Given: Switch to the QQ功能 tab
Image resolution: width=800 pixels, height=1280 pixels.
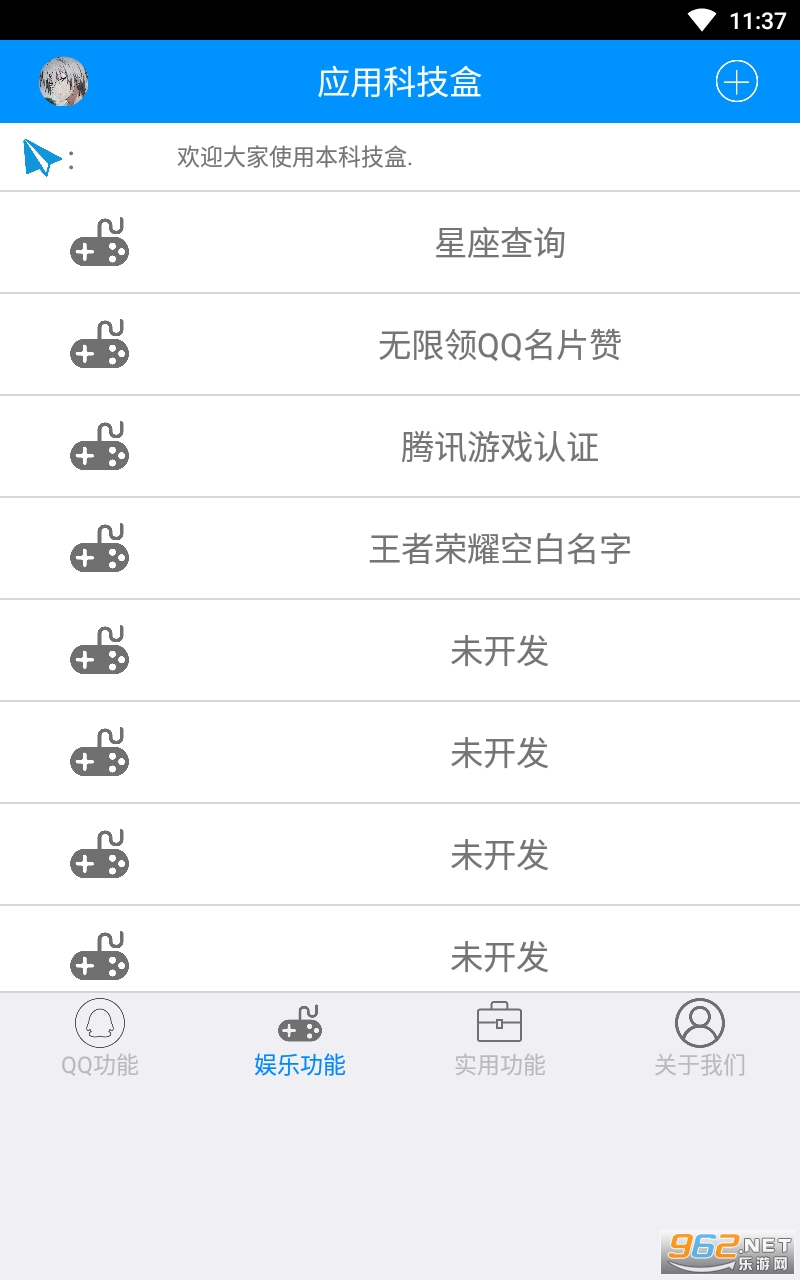Looking at the screenshot, I should tap(100, 1038).
